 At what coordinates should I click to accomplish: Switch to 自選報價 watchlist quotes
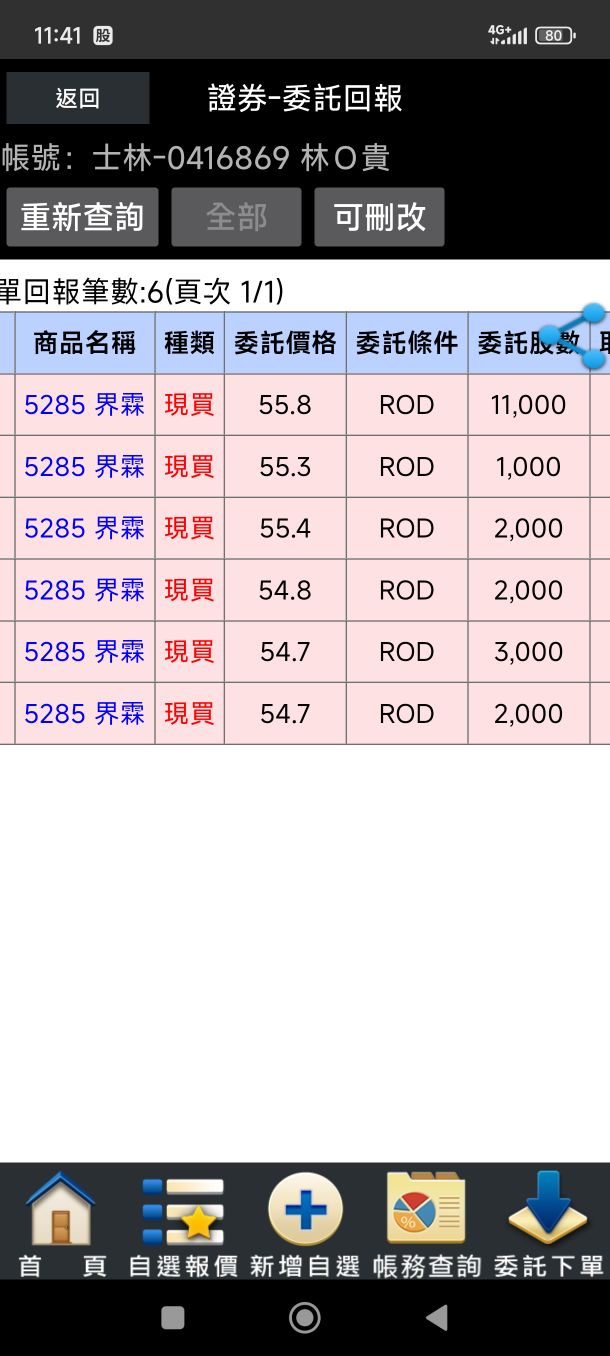183,1224
